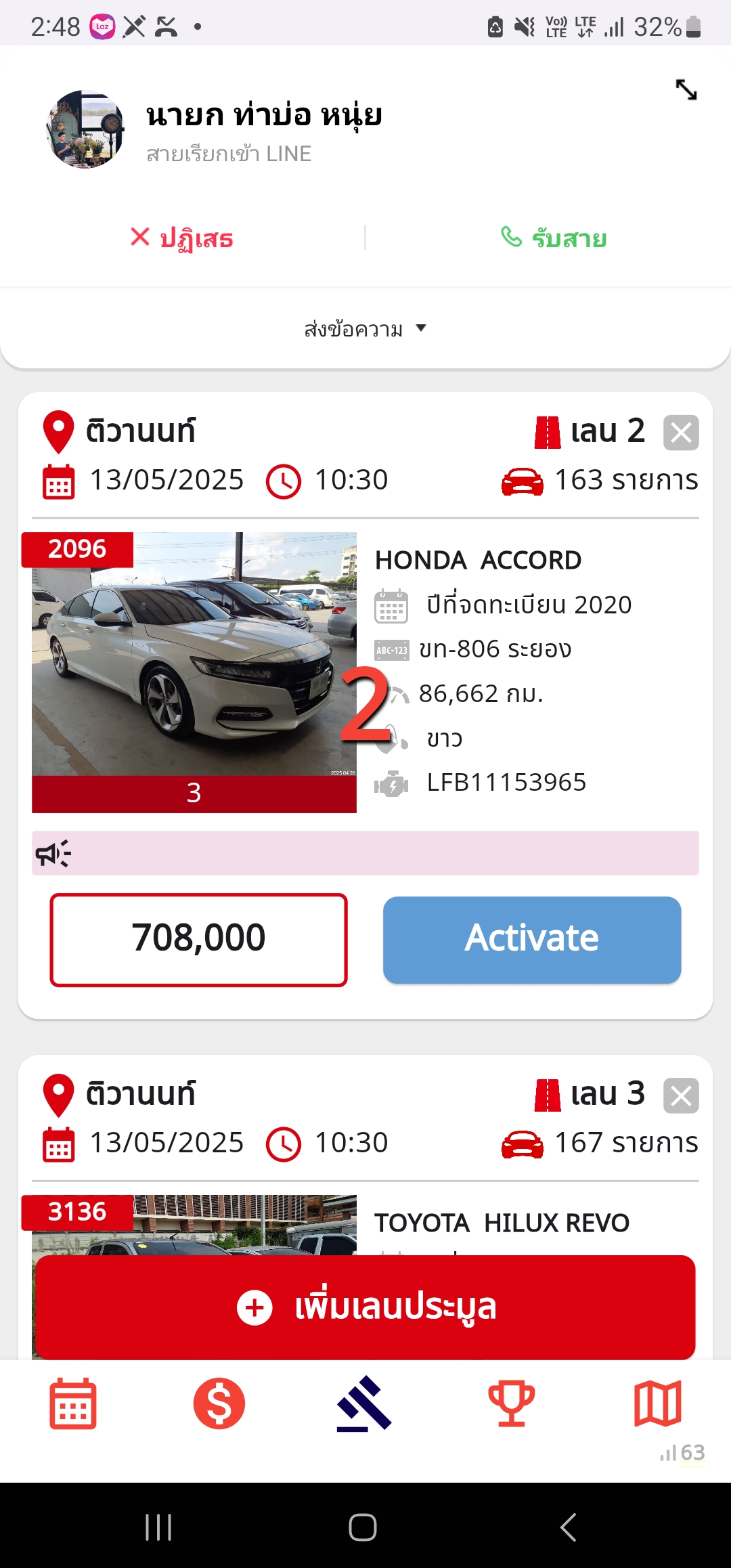Tap the 708,000 bid amount field
The image size is (731, 1568).
[198, 939]
